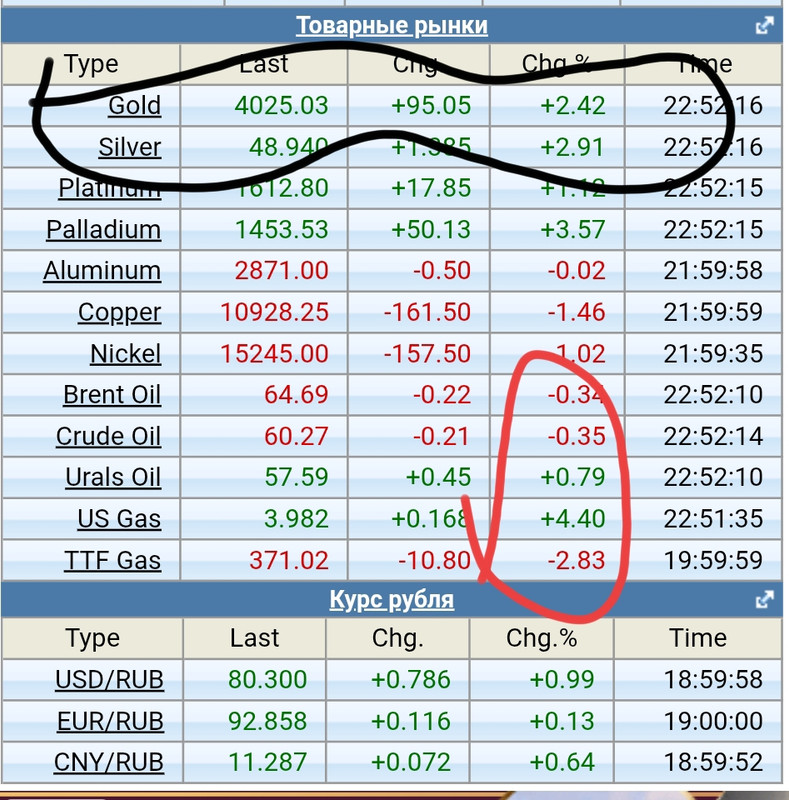Open the TTF Gas link
789x800 pixels.
pyautogui.click(x=113, y=561)
